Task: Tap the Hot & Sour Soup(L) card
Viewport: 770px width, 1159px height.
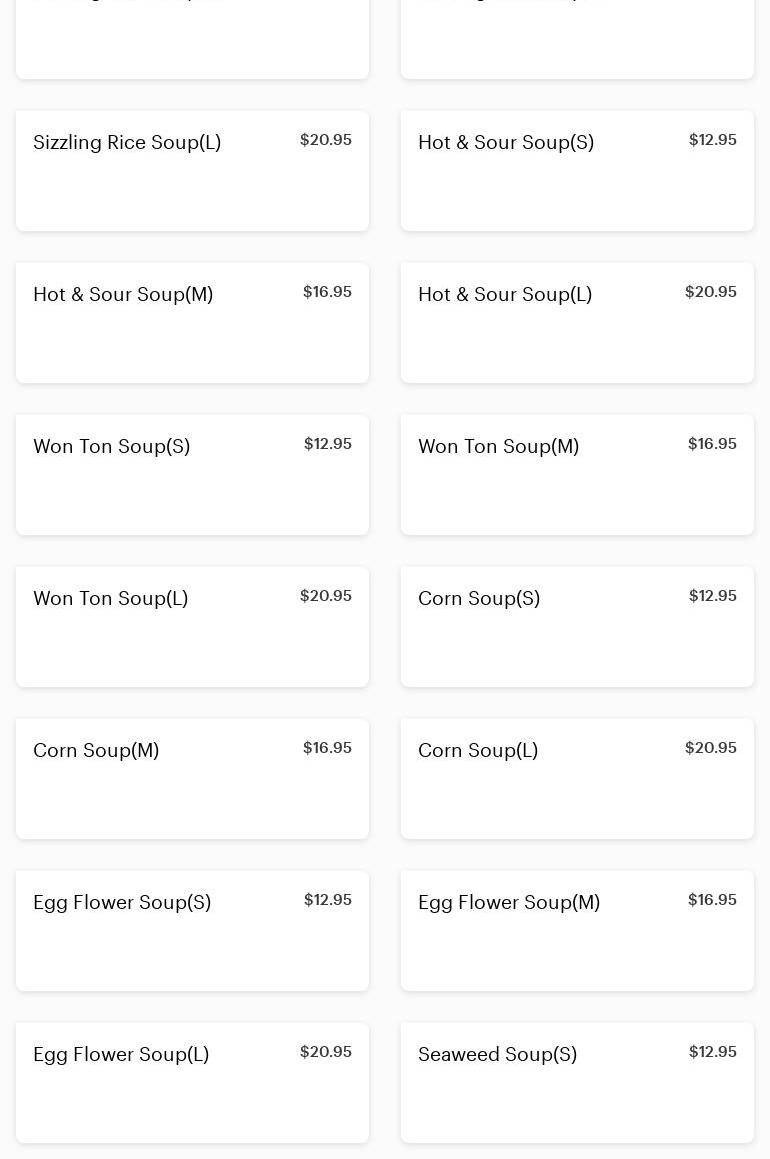Action: pos(577,323)
